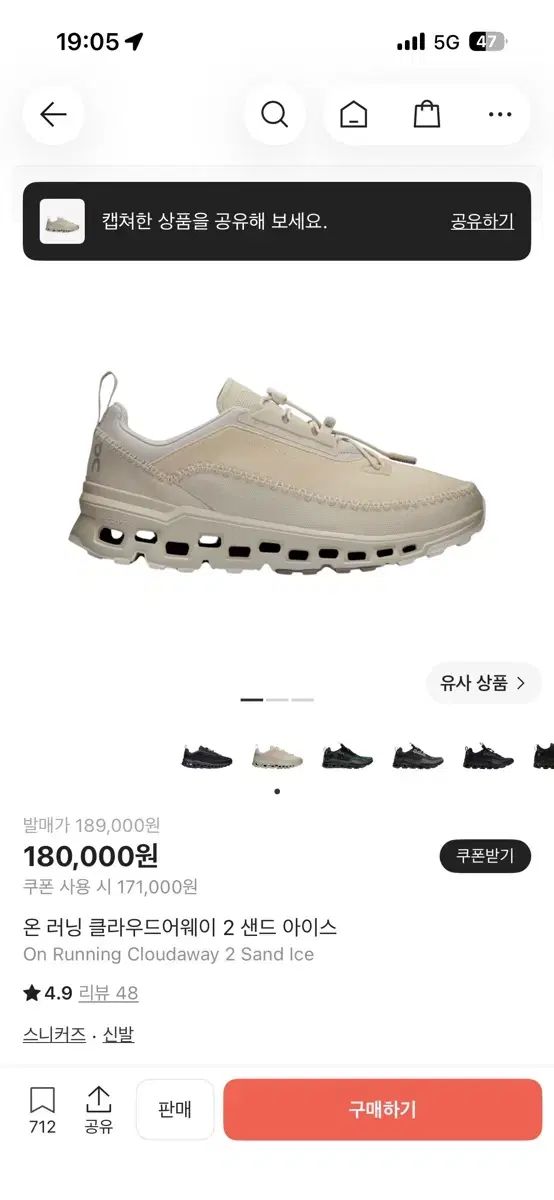
Task: Open the search magnifier icon
Action: 274,114
